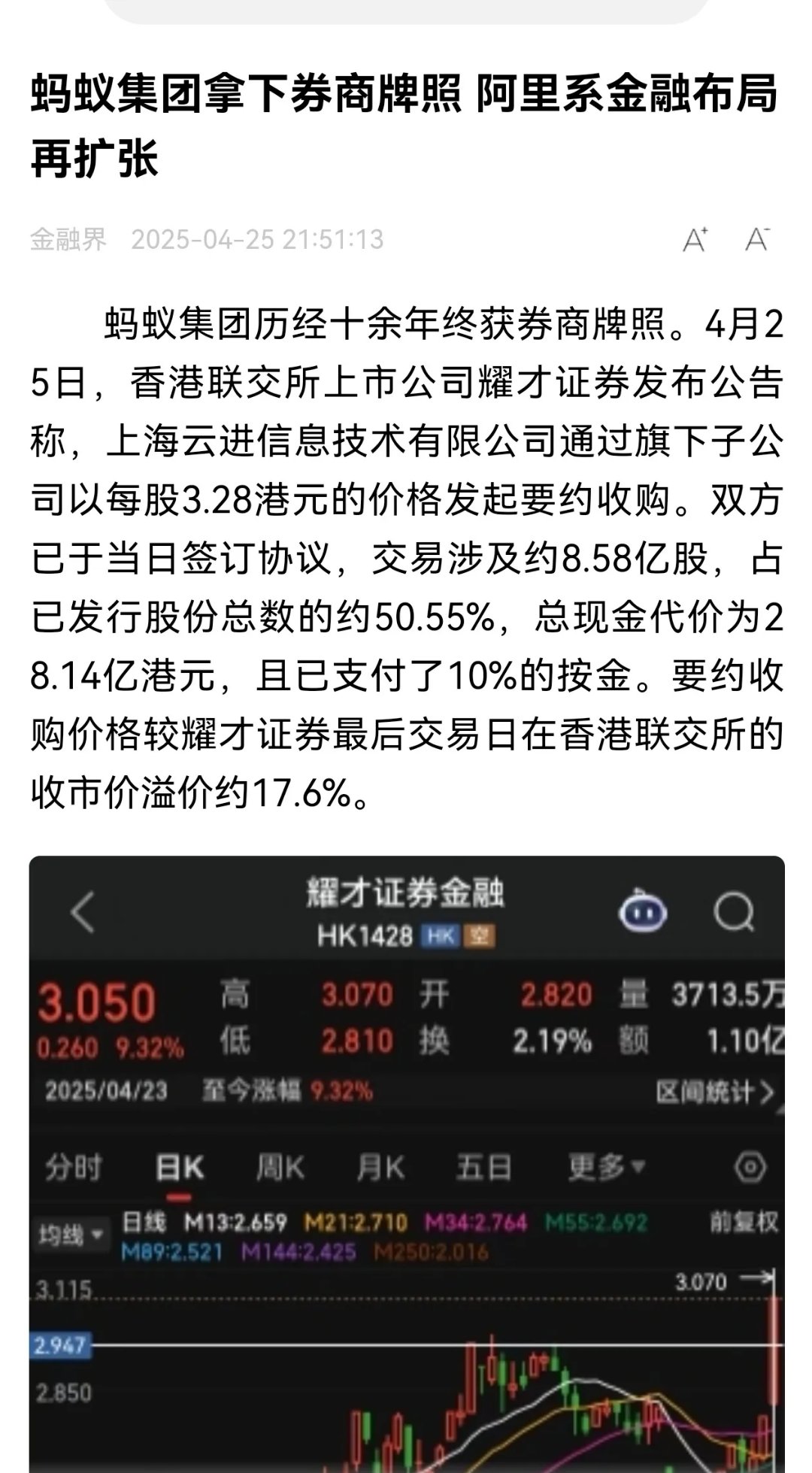This screenshot has height=1473, width=812.
Task: Click the crosshair target icon beside 更多
Action: [750, 1168]
